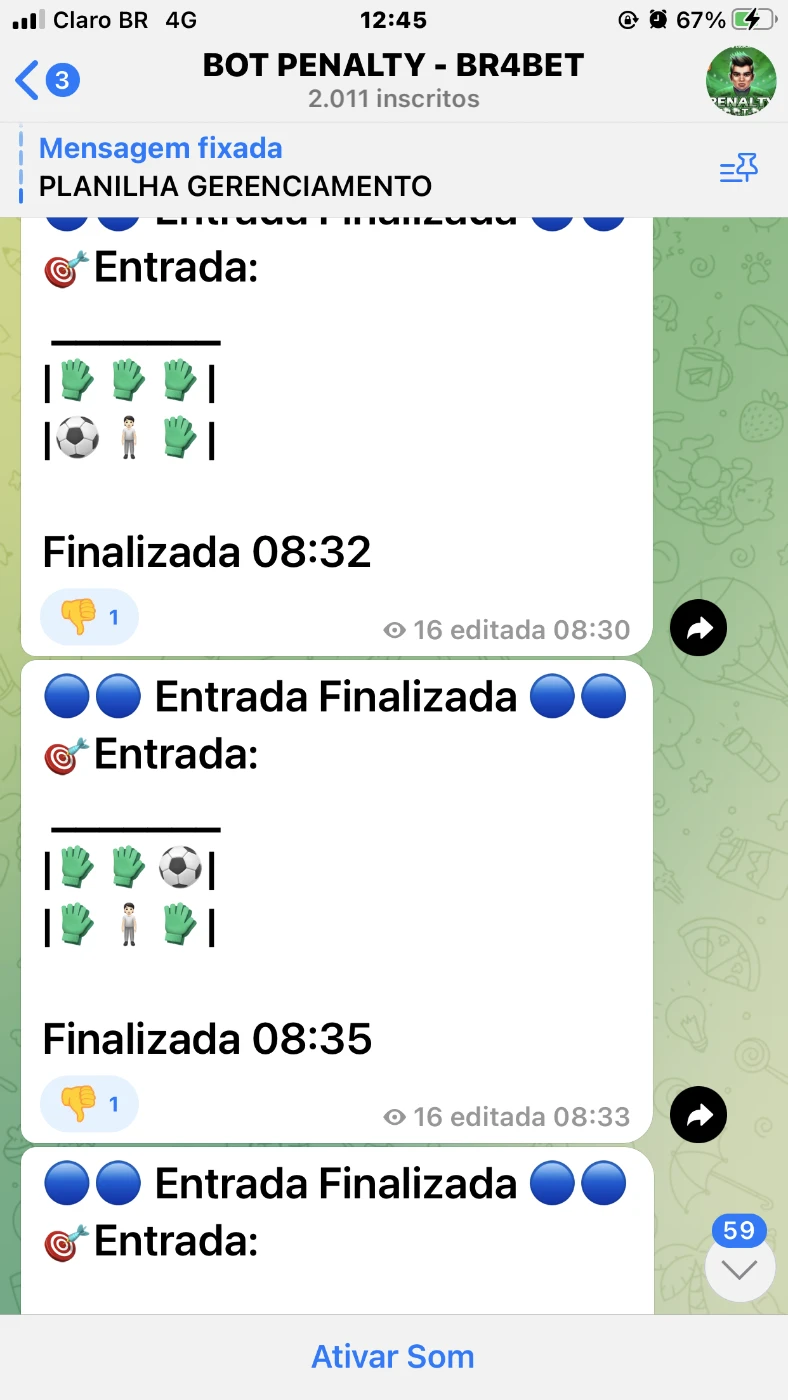The height and width of the screenshot is (1400, 788).
Task: Add thumbs-down reaction on the 08:32 message
Action: coord(89,617)
